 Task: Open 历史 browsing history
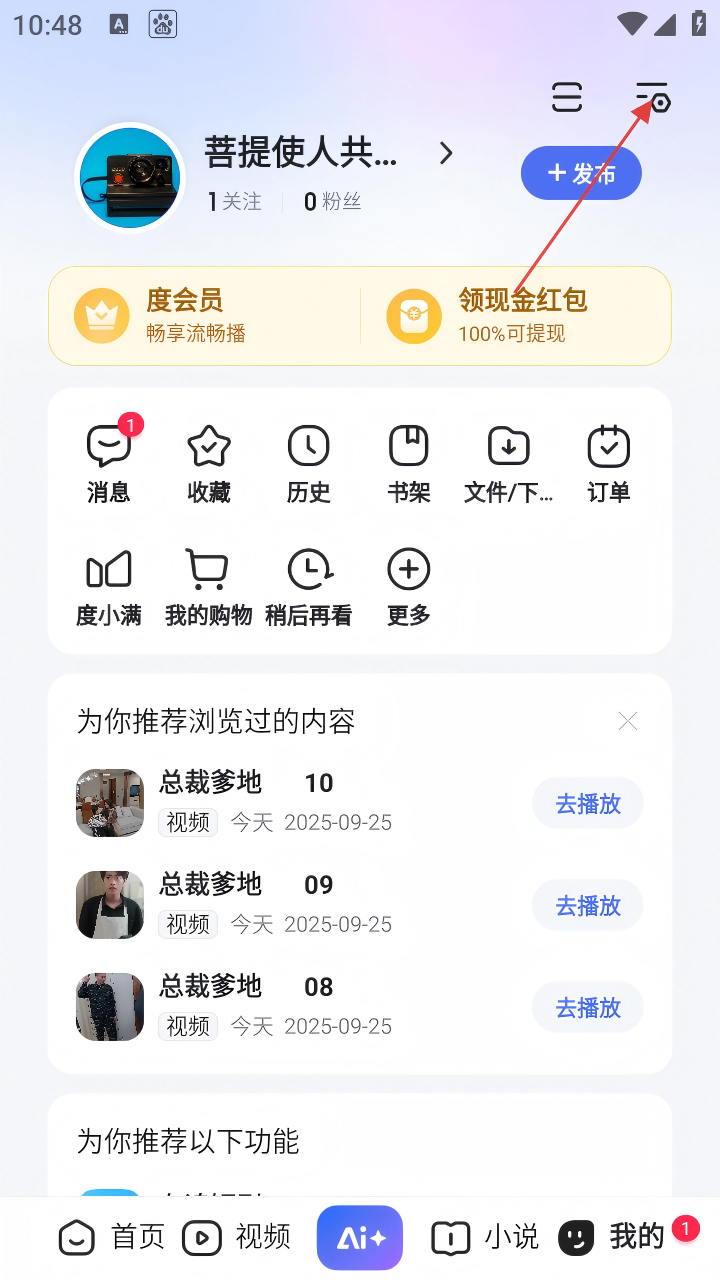coord(309,463)
